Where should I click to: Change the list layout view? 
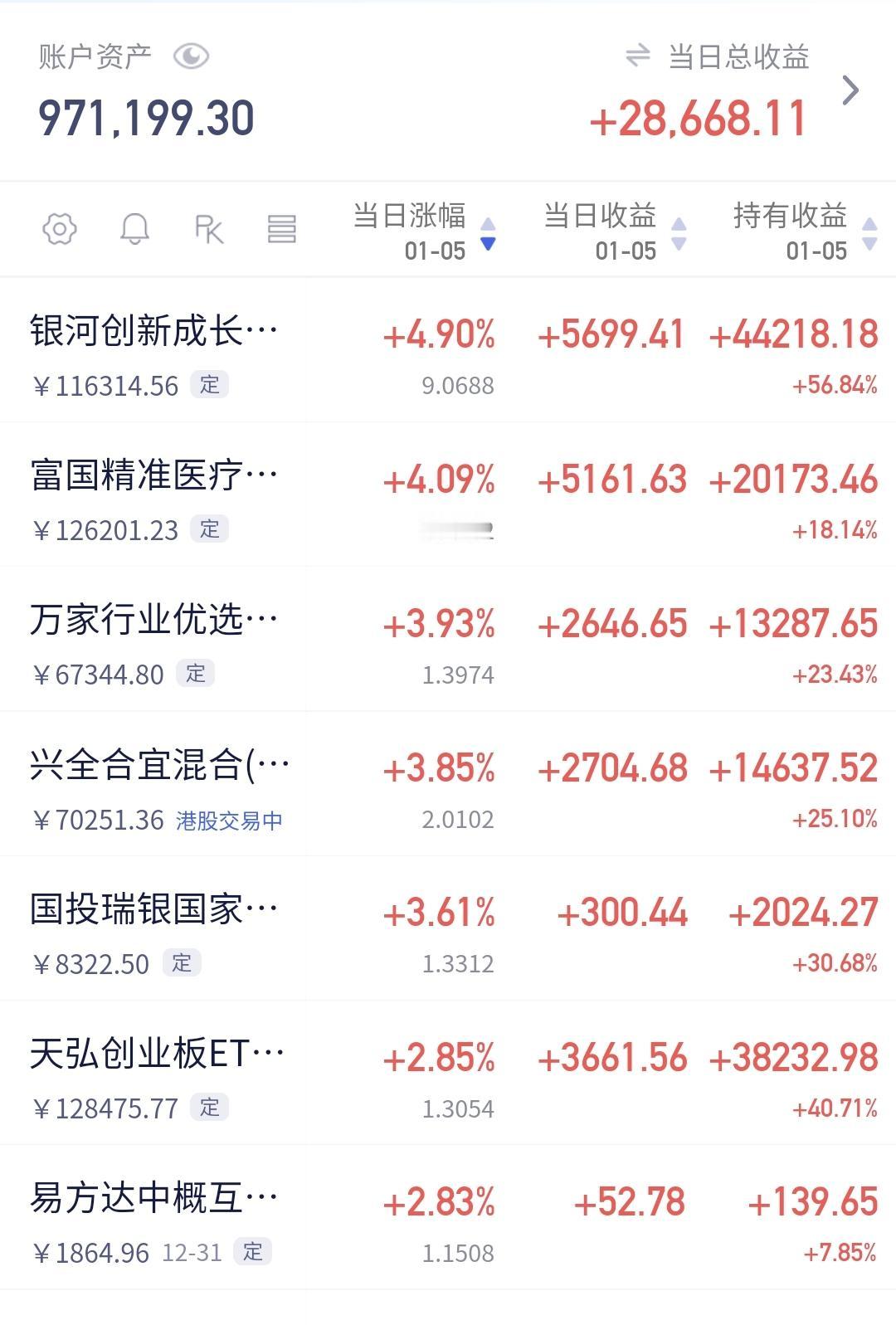point(282,229)
